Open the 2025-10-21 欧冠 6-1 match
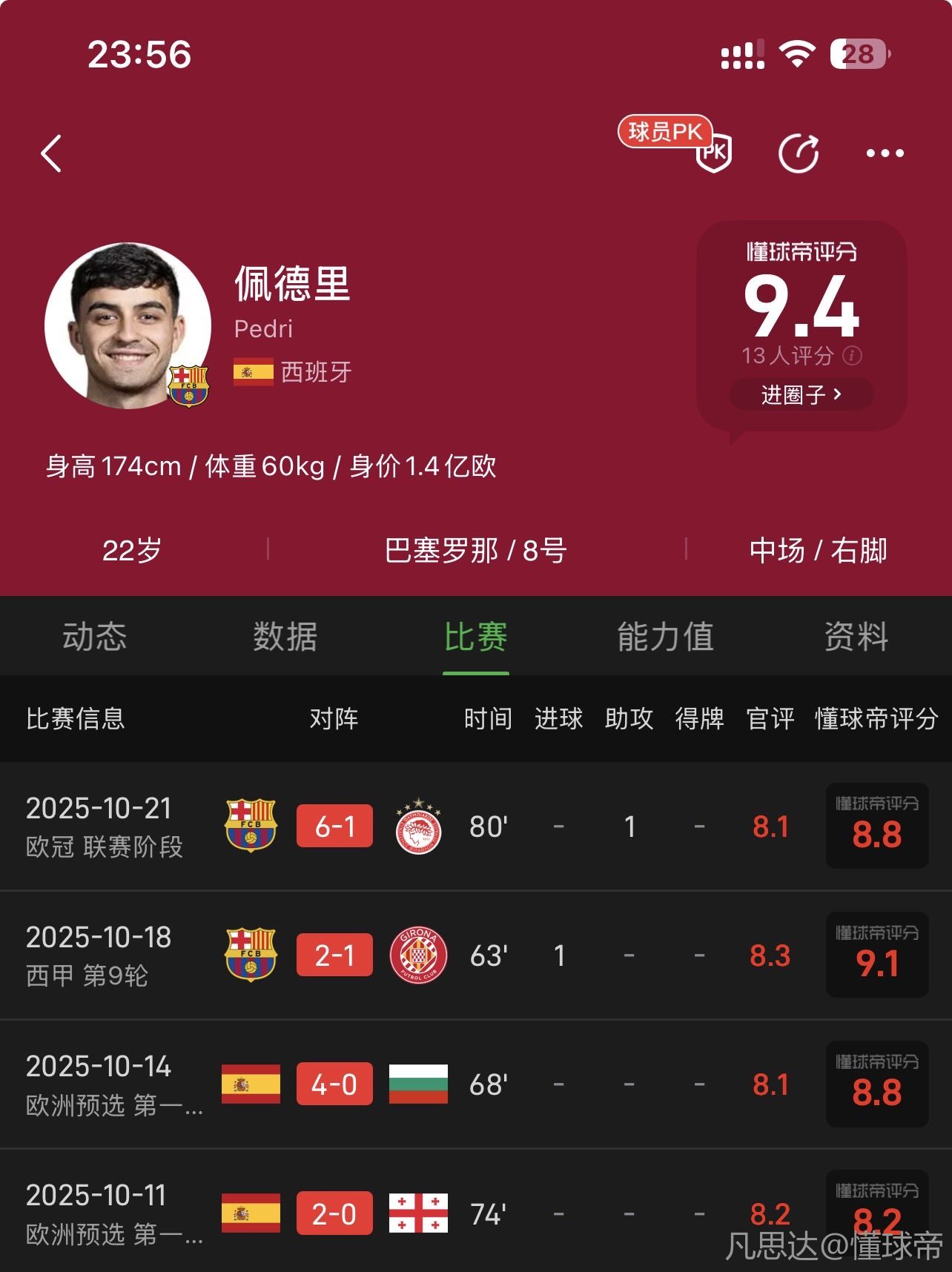The image size is (952, 1272). 334,827
